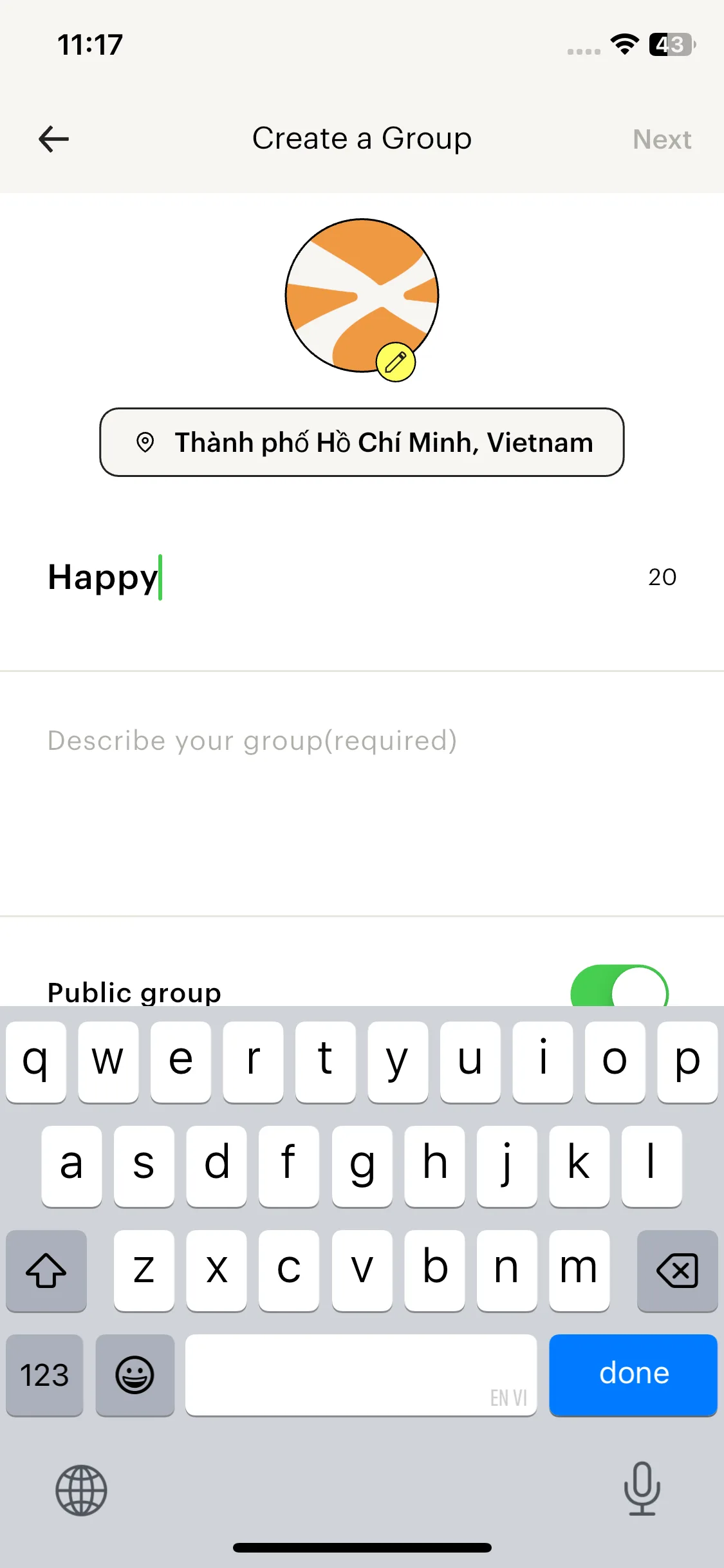Open the emoji keyboard
The height and width of the screenshot is (1568, 724).
pos(135,1375)
